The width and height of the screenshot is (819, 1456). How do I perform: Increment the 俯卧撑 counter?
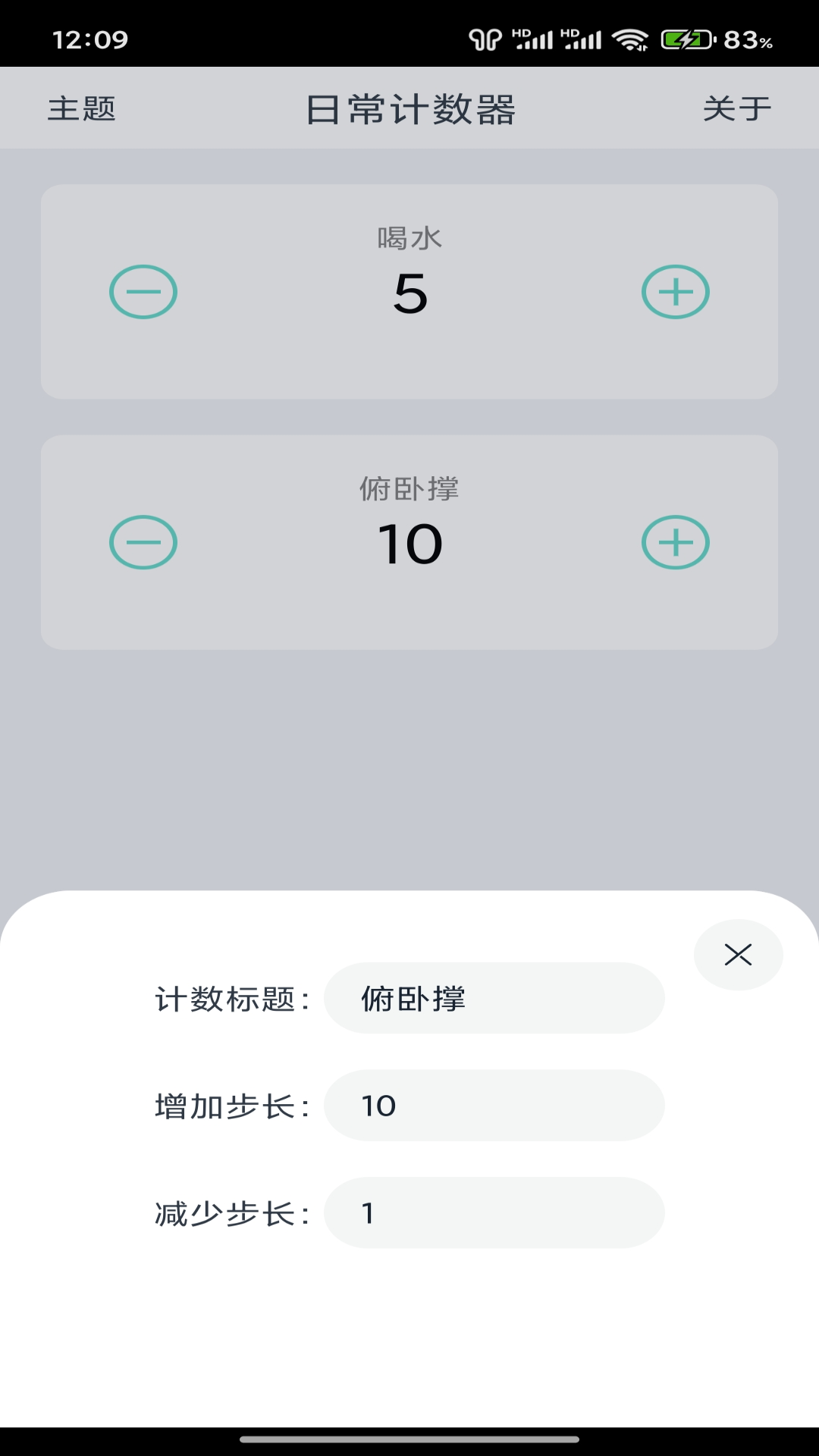[x=676, y=541]
